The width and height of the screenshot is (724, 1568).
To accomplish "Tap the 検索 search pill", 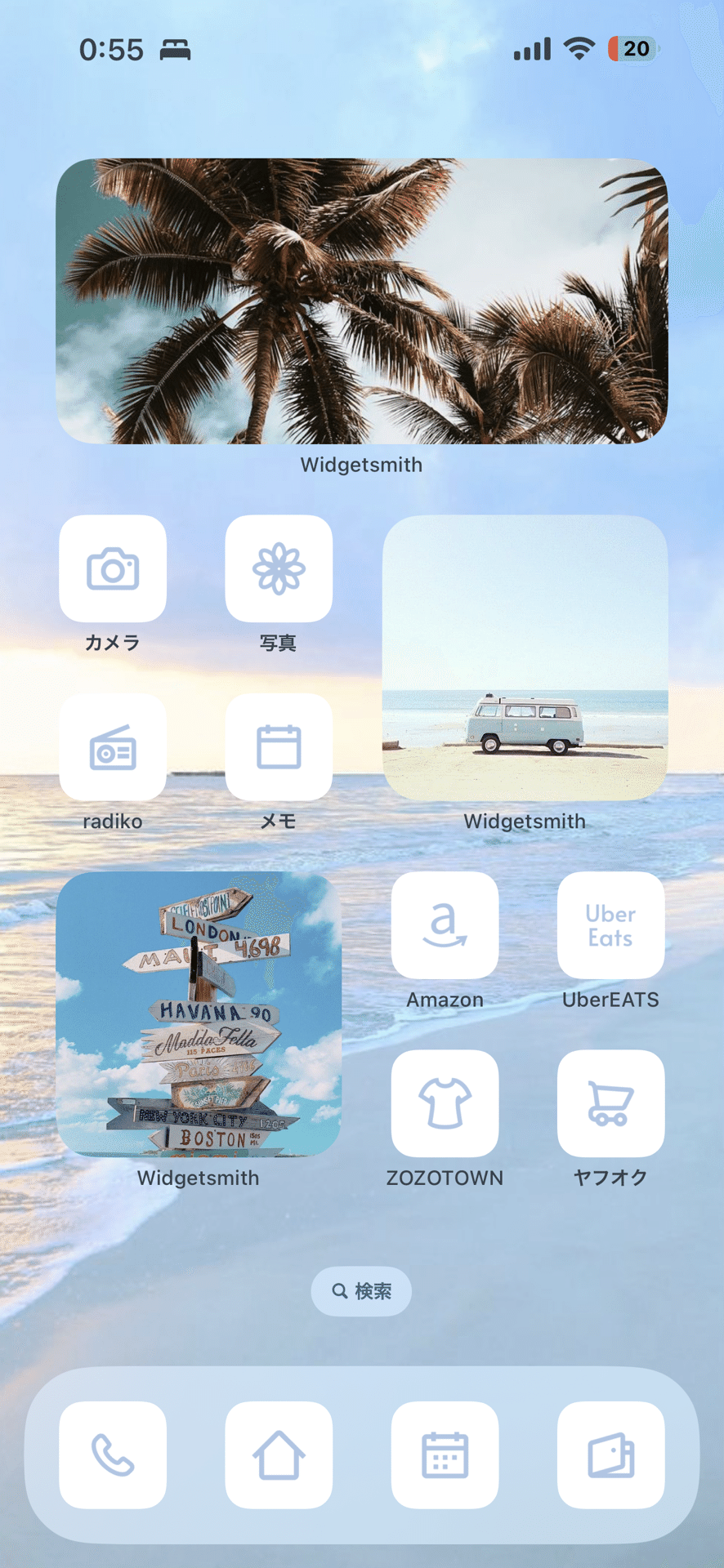I will [x=361, y=1291].
